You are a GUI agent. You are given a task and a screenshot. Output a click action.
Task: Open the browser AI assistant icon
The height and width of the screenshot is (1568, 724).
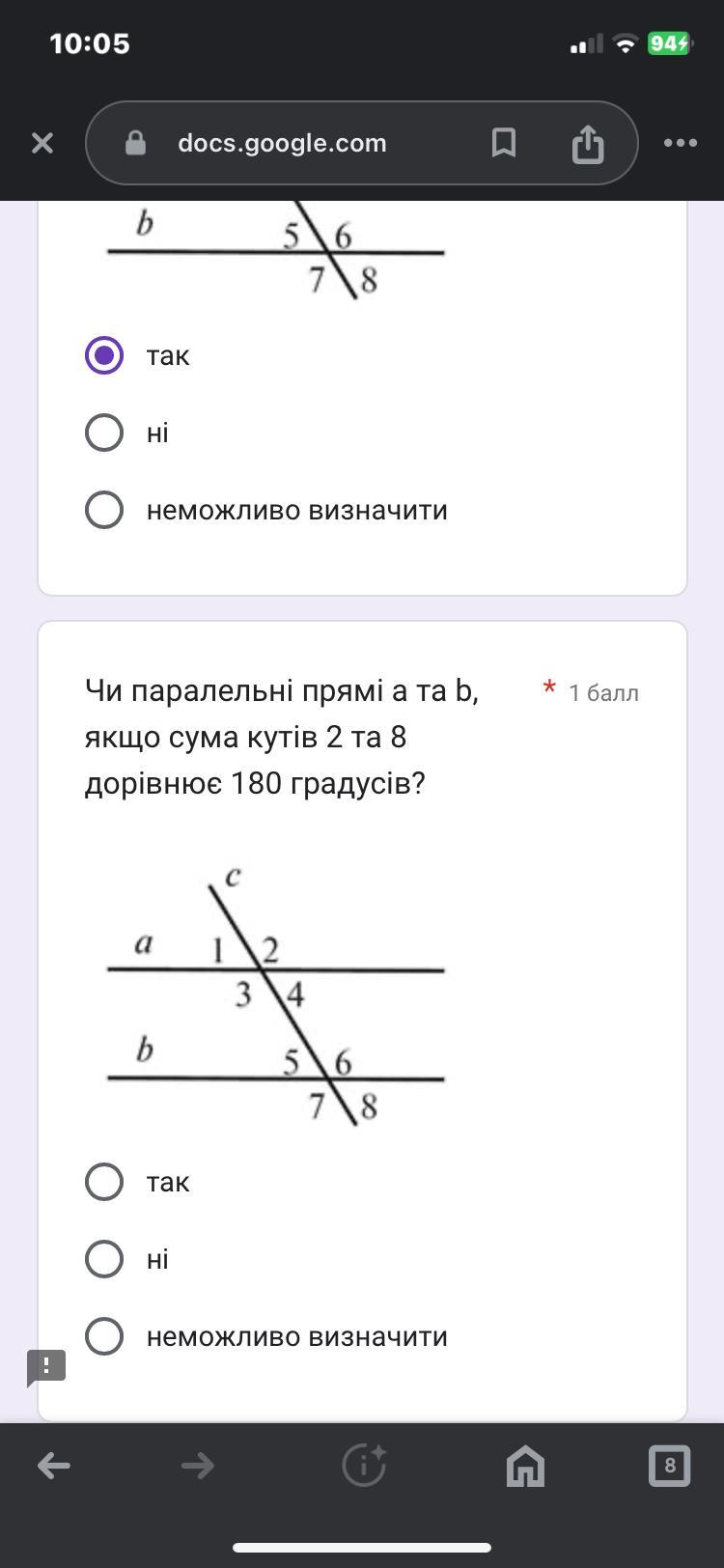364,1466
